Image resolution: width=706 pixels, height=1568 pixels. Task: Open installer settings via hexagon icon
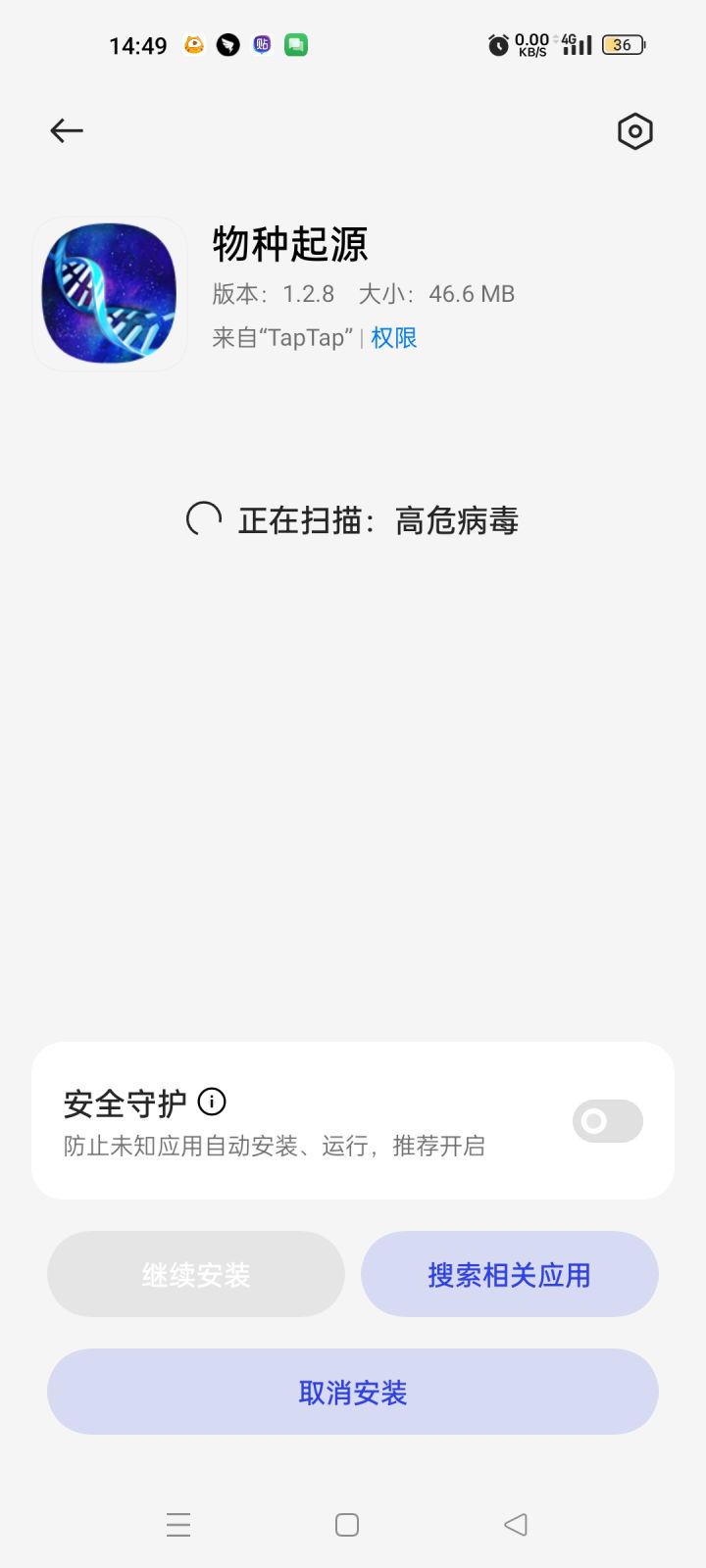(634, 130)
